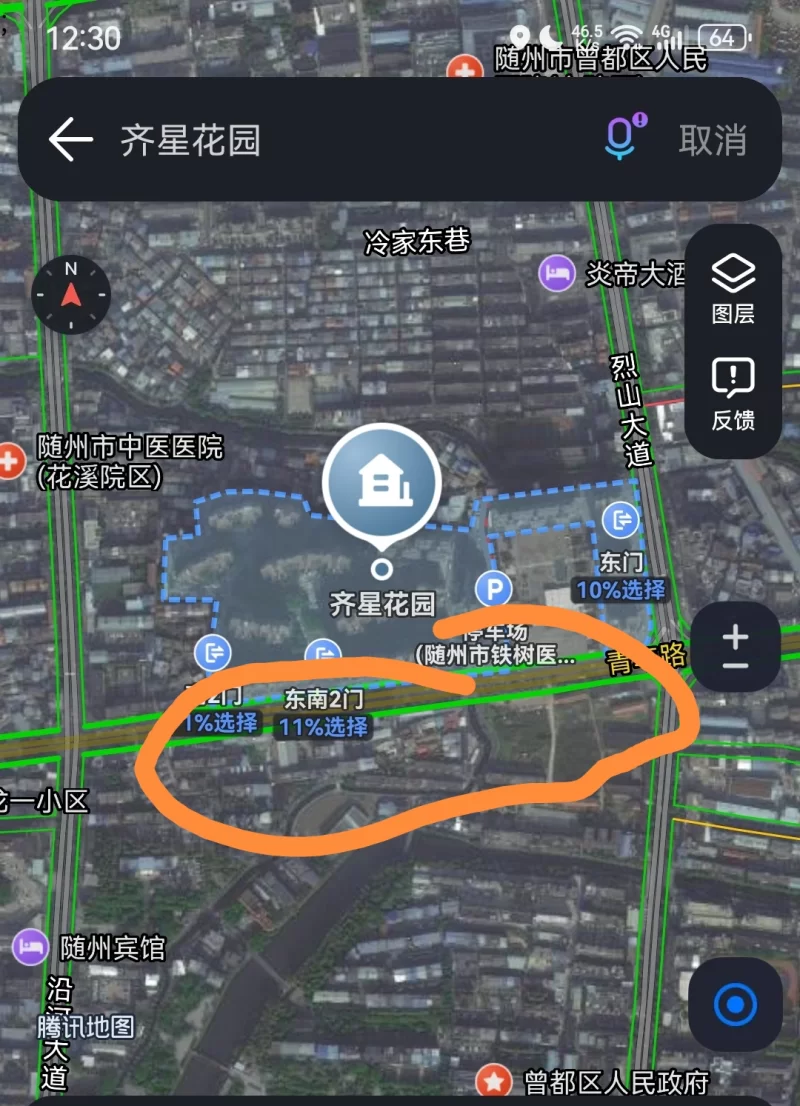Select the 东门 entrance marker

pyautogui.click(x=621, y=520)
